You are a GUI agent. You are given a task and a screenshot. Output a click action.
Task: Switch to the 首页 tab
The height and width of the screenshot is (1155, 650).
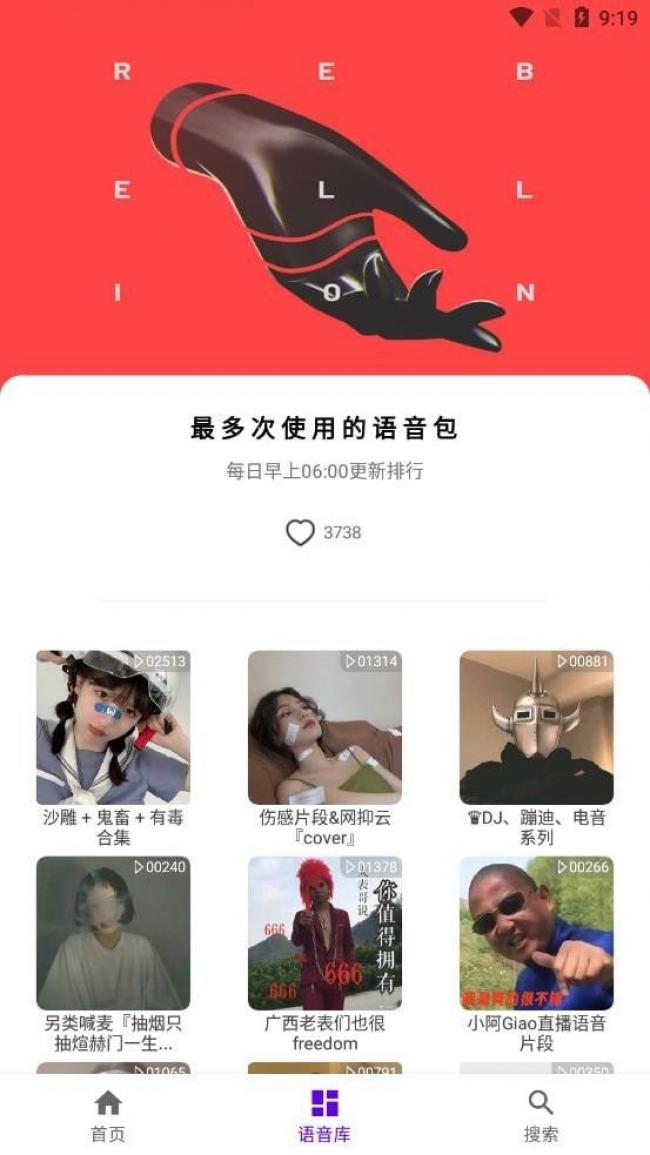(x=108, y=1115)
